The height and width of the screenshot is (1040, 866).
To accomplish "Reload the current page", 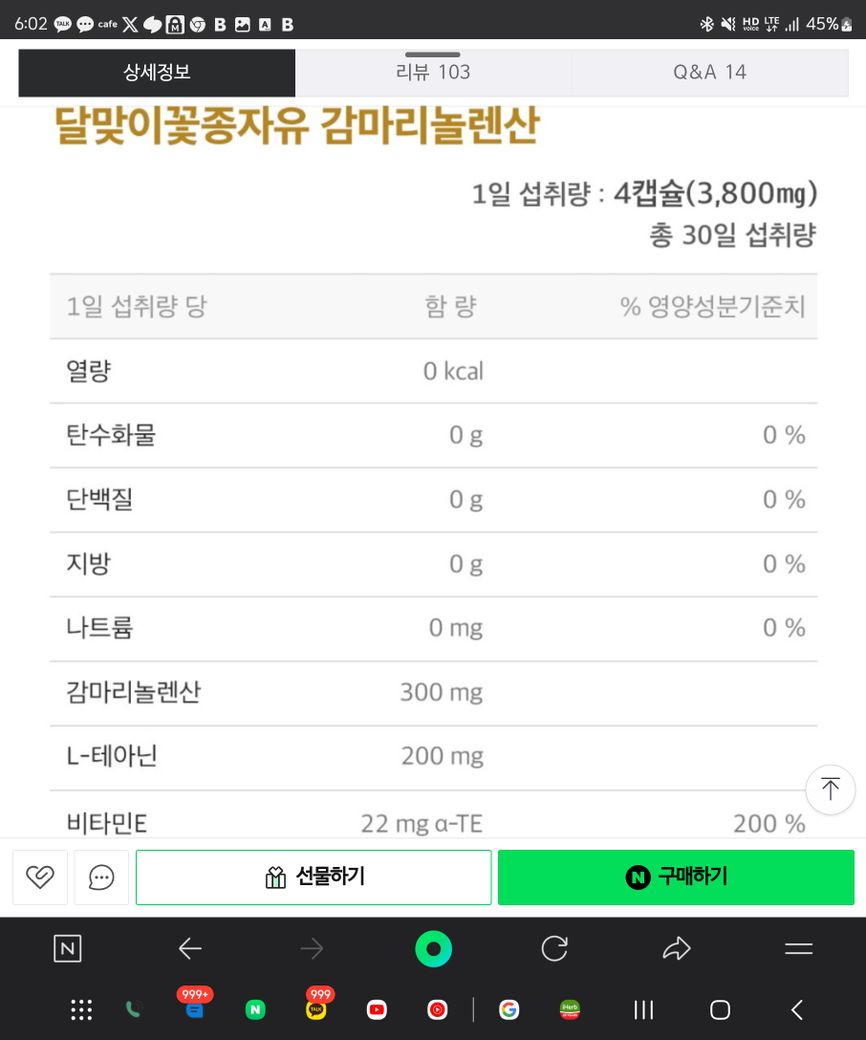I will (555, 949).
